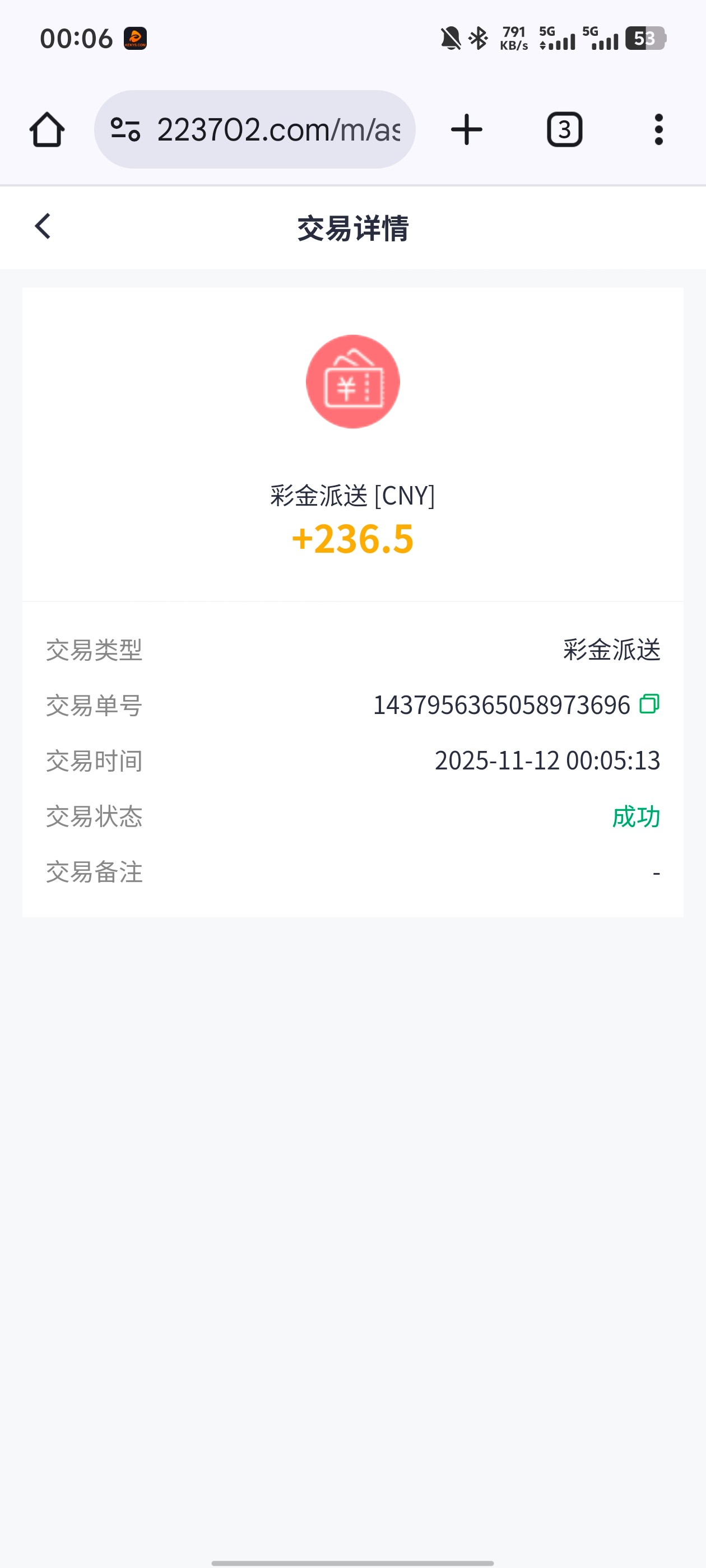Show the open tabs switcher
706x1568 pixels.
coord(564,130)
